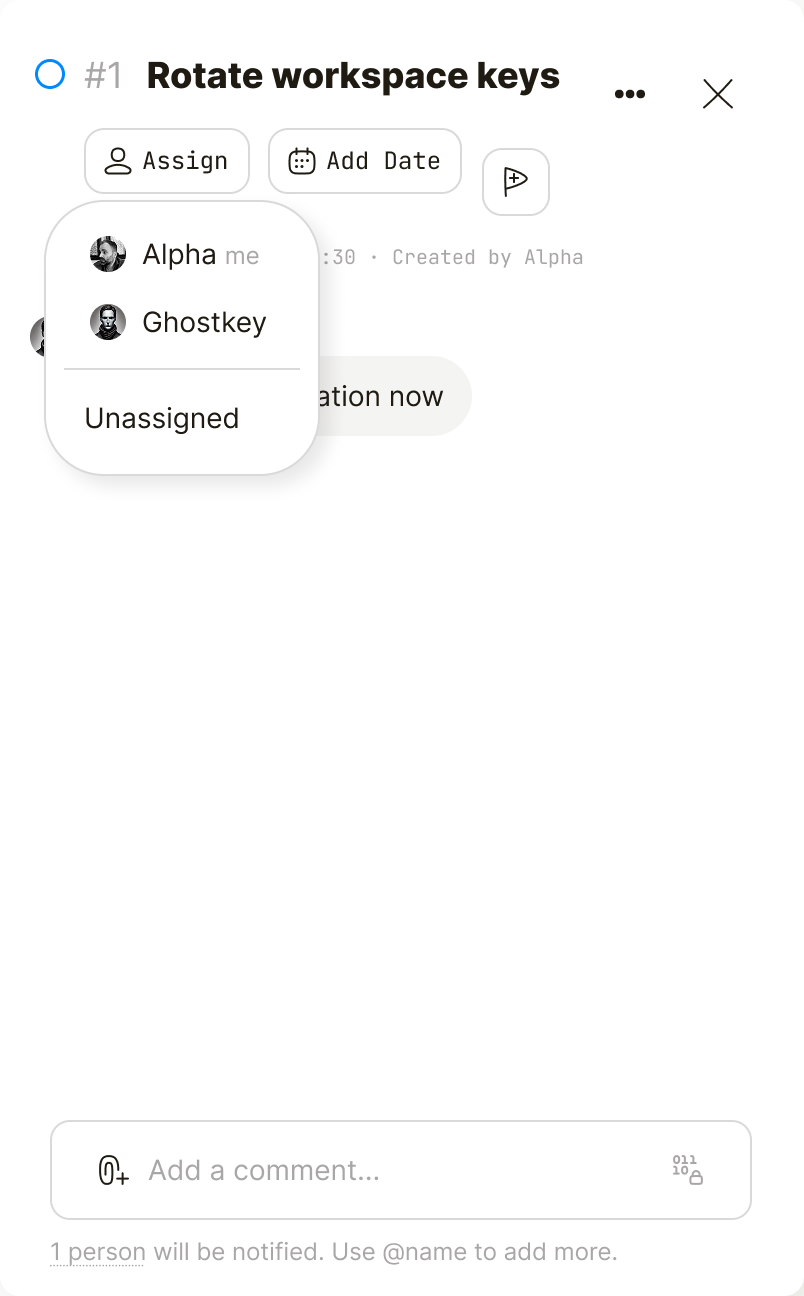Click the Add Date calendar icon

(302, 160)
